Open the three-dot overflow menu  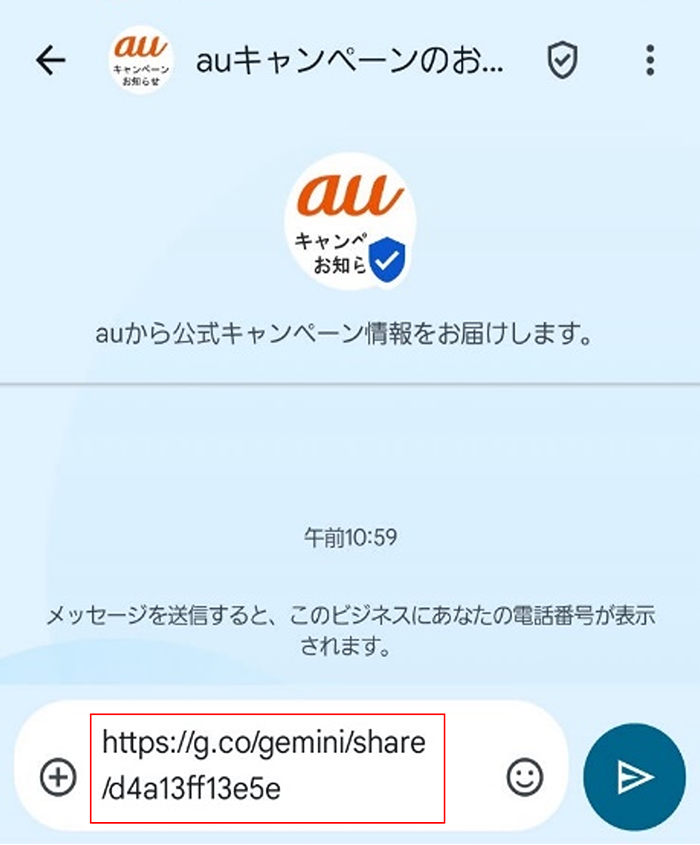(650, 61)
